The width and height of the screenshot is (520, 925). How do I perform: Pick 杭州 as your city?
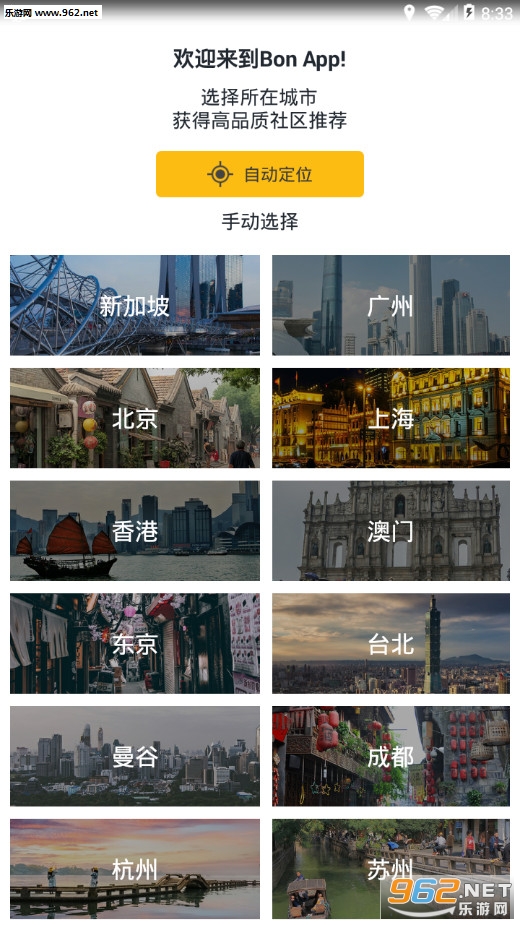click(135, 869)
